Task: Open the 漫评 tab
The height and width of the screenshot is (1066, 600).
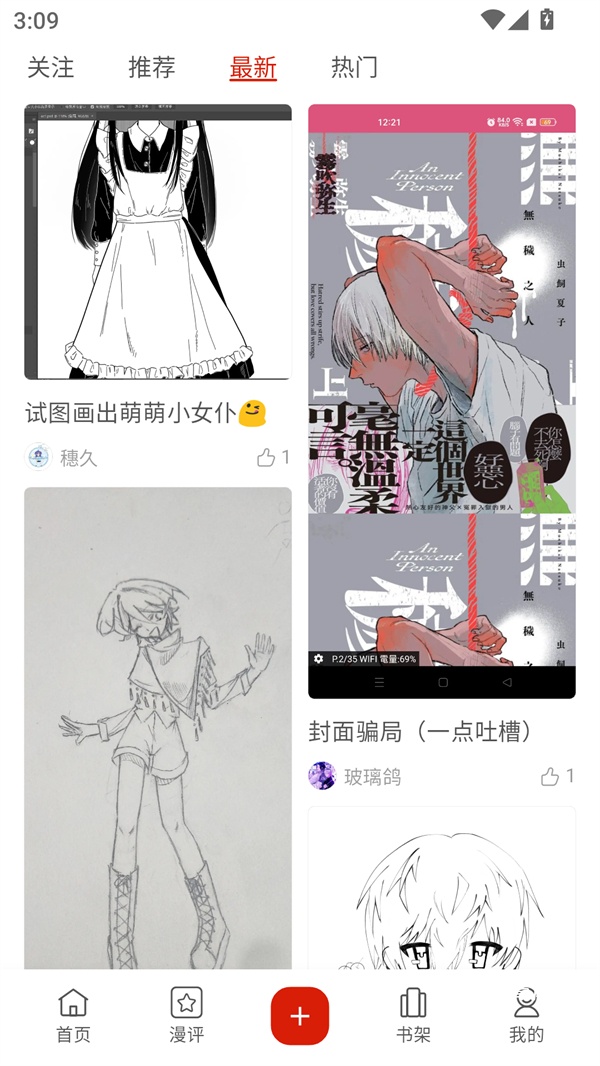Action: 186,1015
